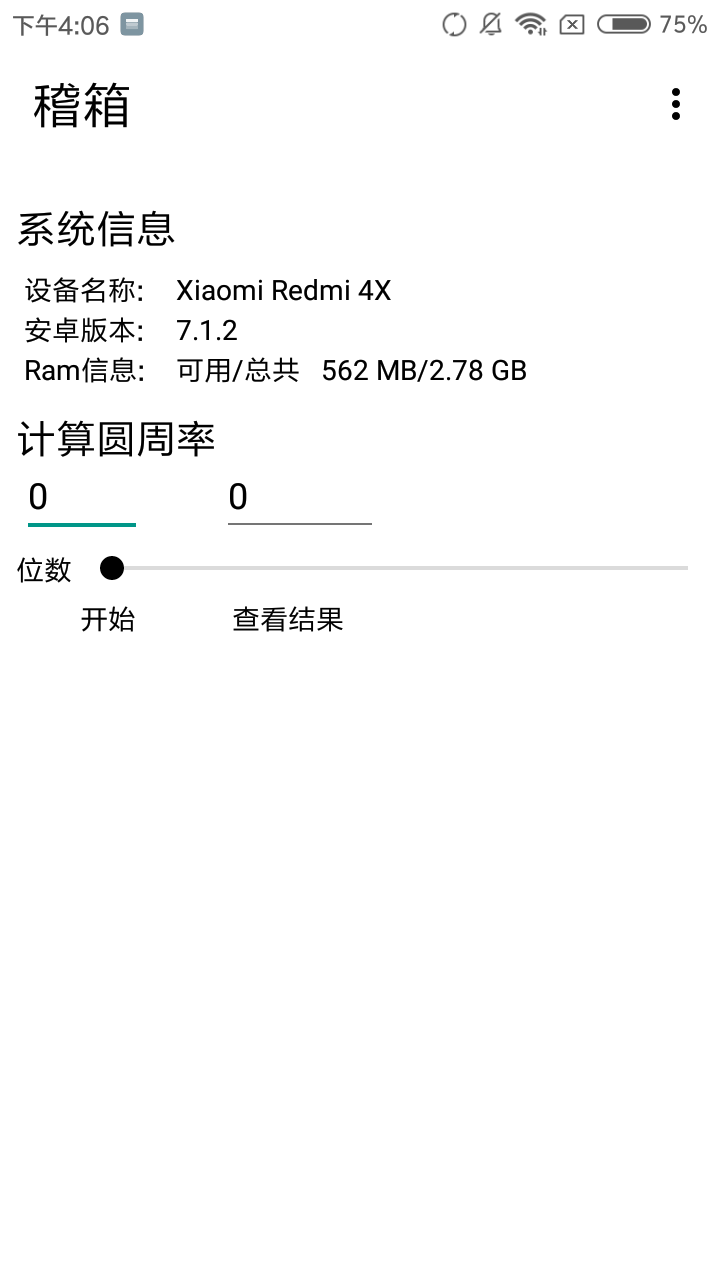This screenshot has height=1280, width=720.
Task: Tap 开始 to start Pi calculation
Action: pos(108,618)
